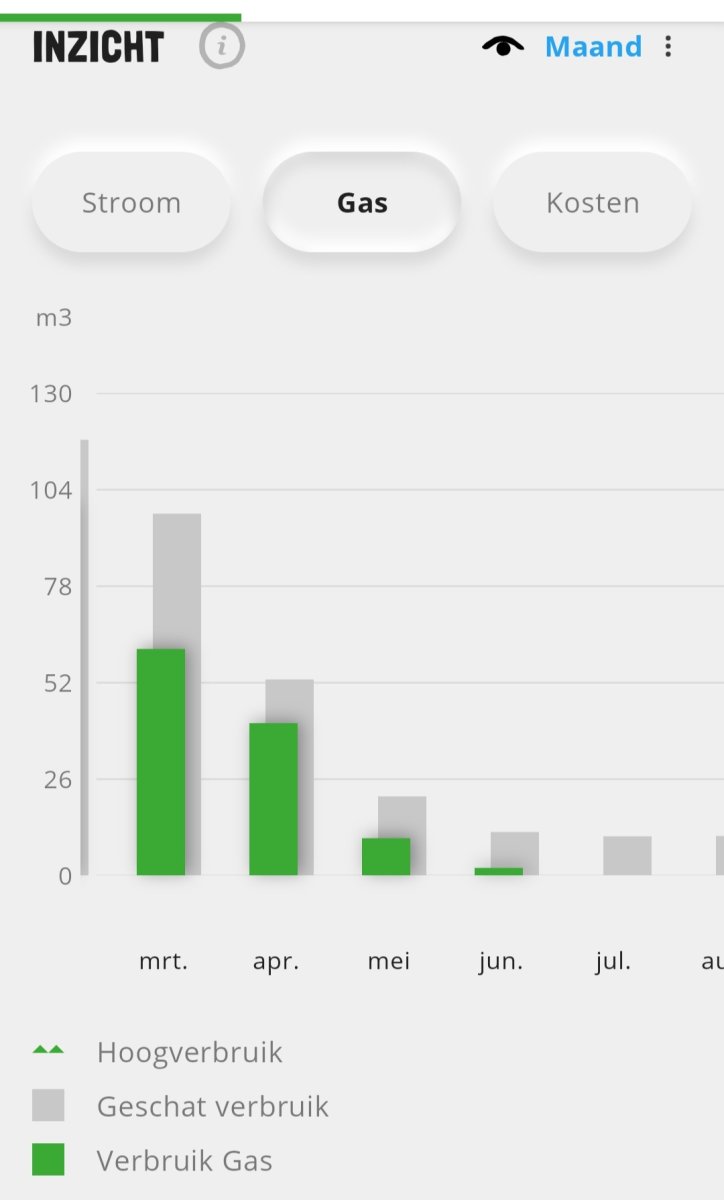Toggle the eye symbol to hide usage data
The width and height of the screenshot is (724, 1200).
(x=503, y=45)
